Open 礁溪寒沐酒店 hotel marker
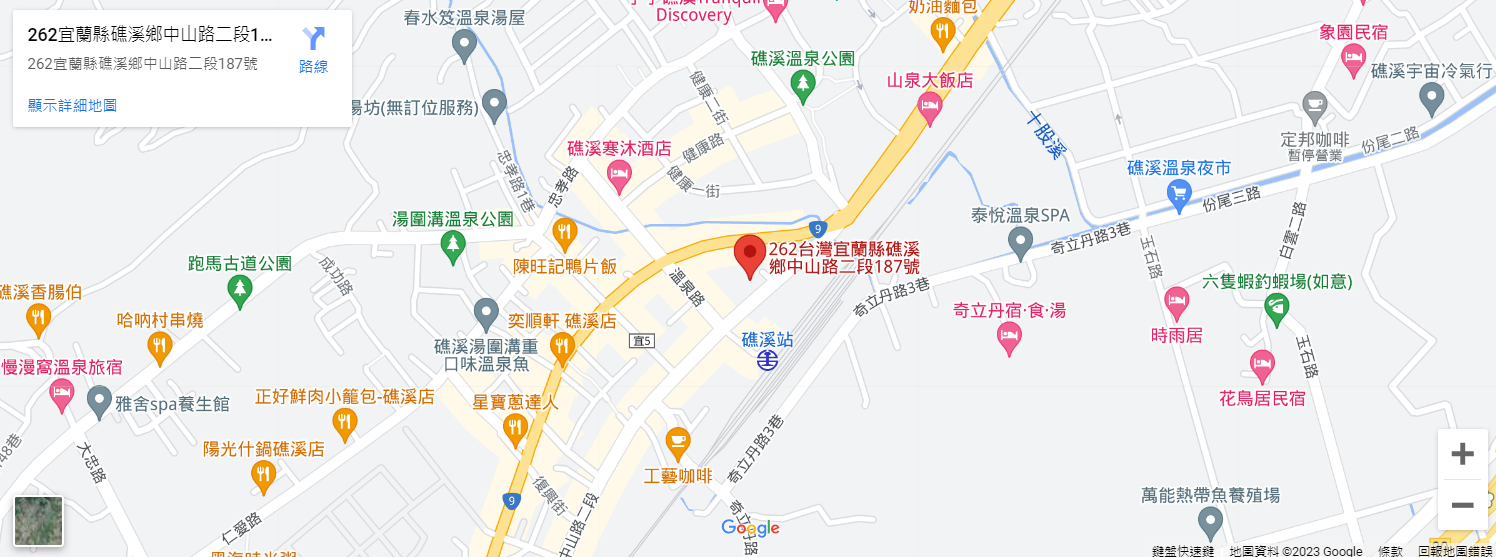Screen dimensions: 1496x557 [x=619, y=178]
